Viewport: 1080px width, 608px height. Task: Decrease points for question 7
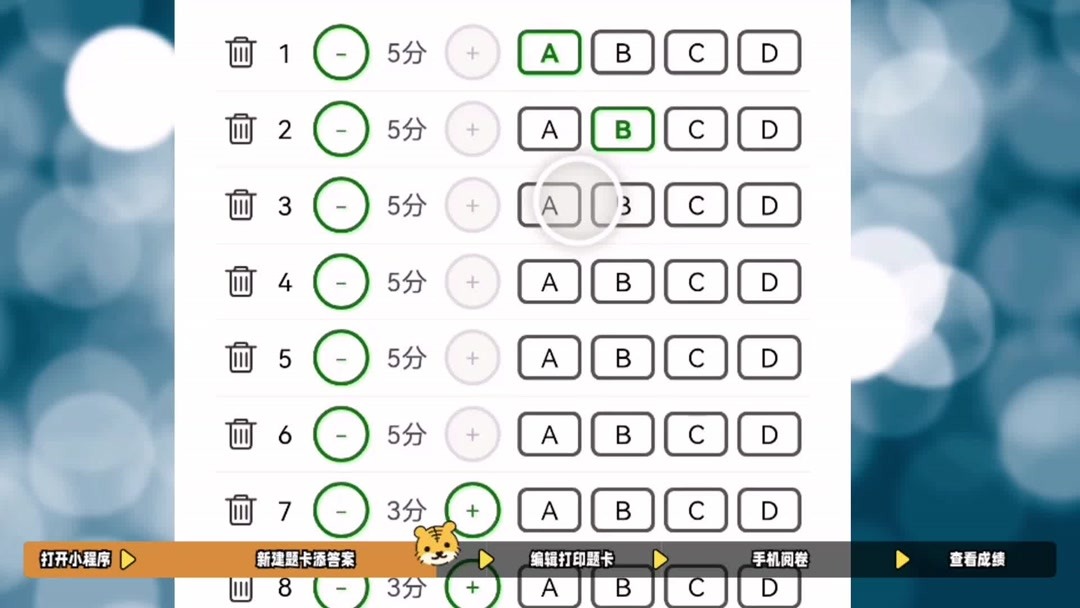point(341,511)
